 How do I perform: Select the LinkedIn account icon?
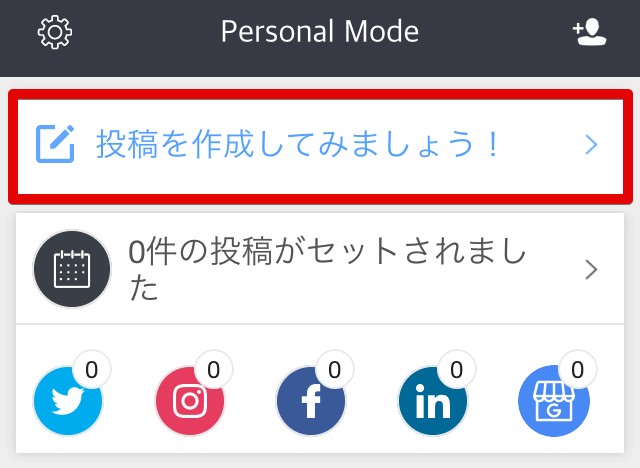433,400
